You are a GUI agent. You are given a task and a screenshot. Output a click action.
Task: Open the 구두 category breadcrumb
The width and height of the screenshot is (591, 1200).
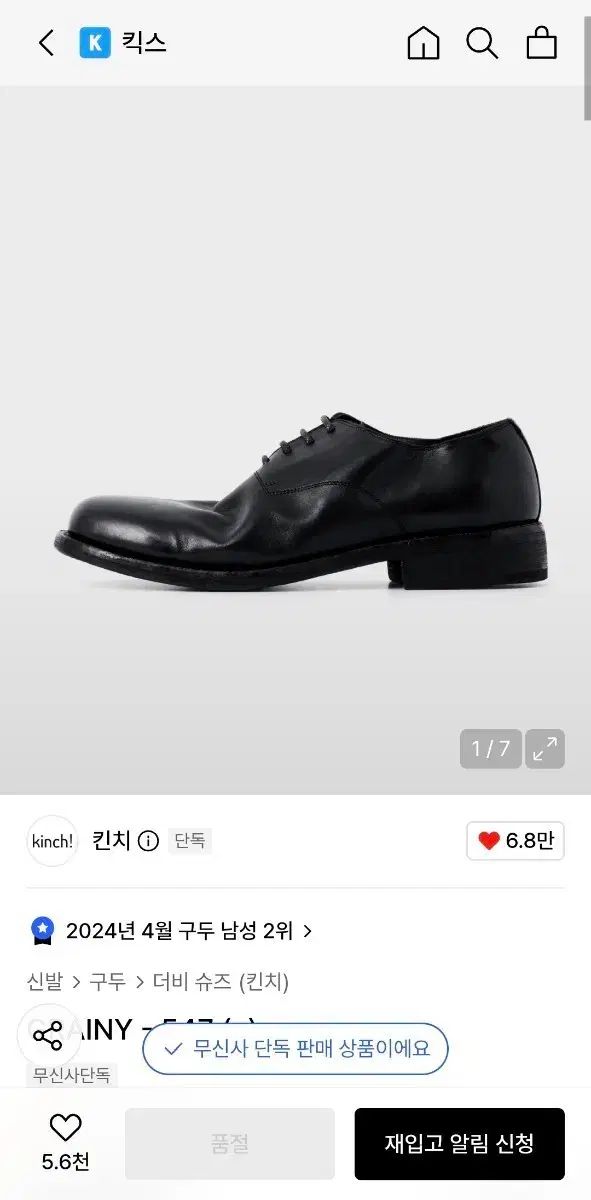coord(107,982)
